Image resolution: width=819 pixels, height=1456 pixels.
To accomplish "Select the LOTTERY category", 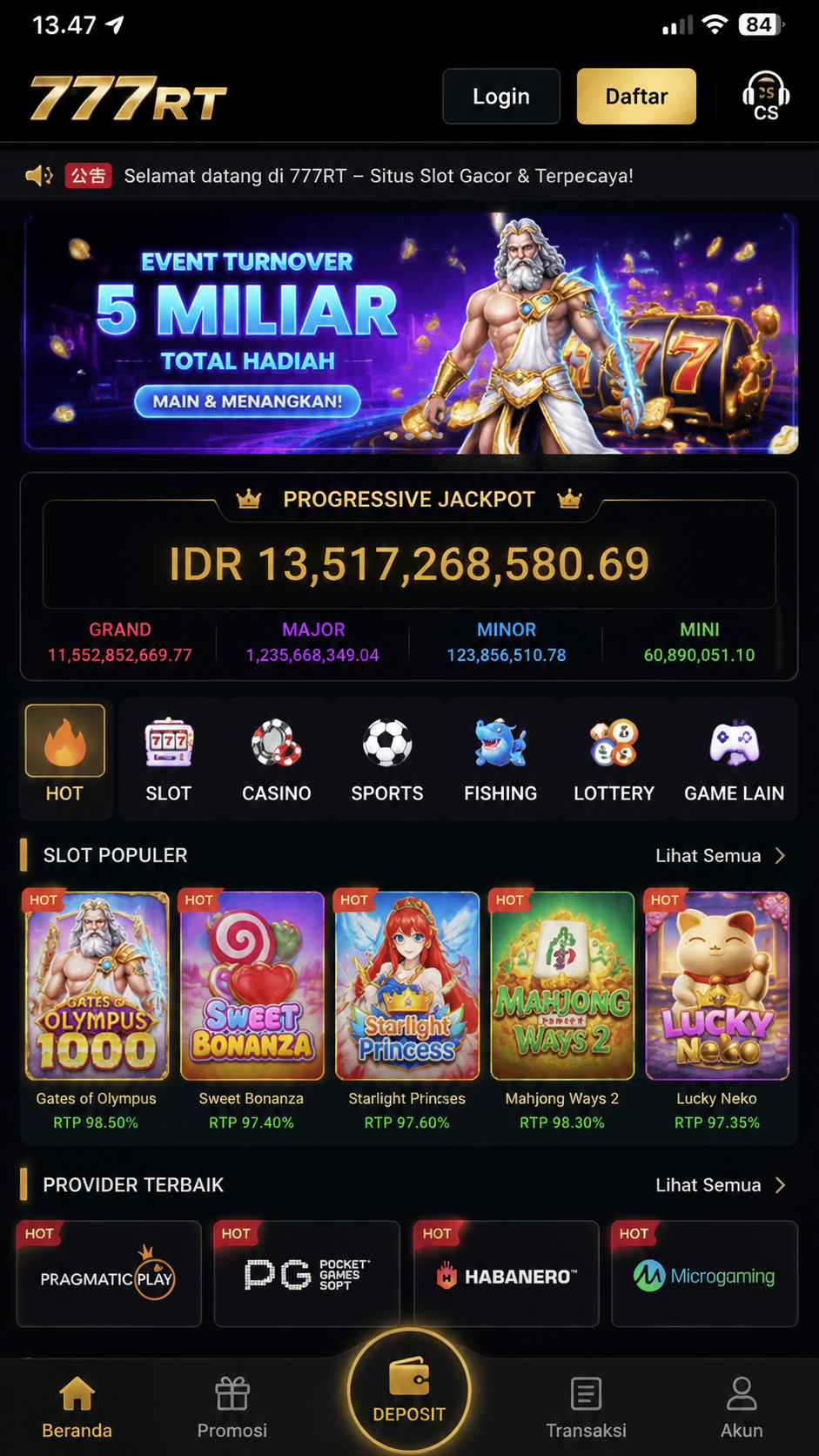I will [x=614, y=759].
